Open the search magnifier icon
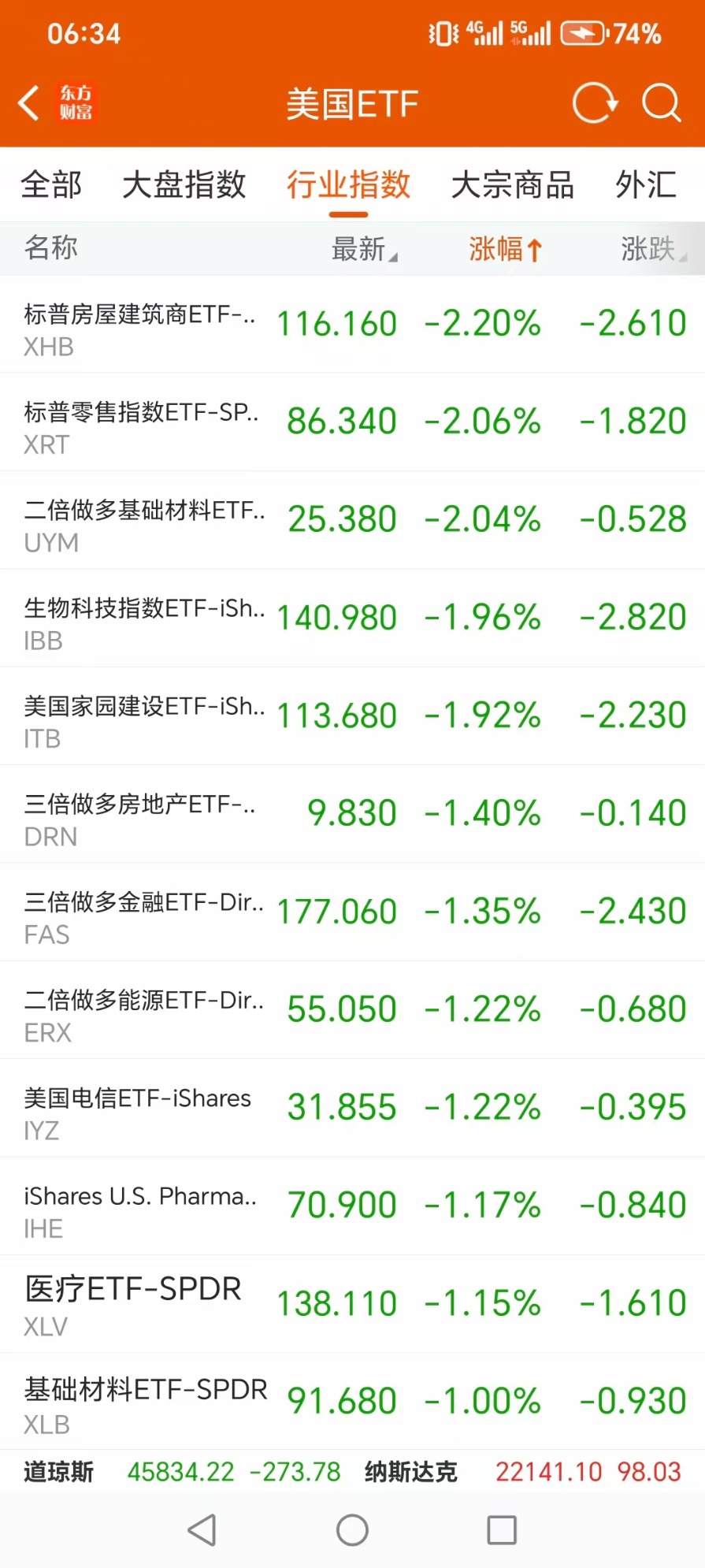The width and height of the screenshot is (705, 1568). (x=661, y=103)
